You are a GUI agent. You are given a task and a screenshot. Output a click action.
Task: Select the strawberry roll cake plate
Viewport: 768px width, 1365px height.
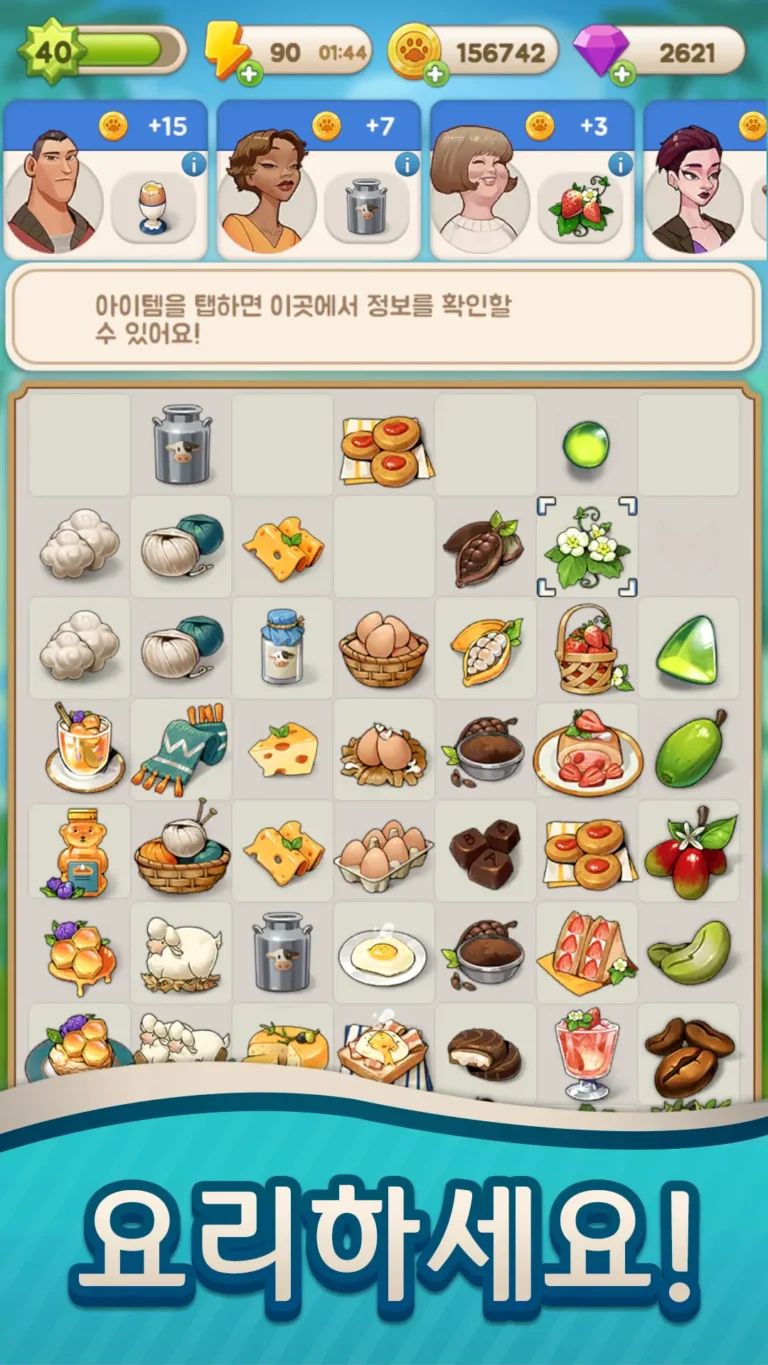tap(587, 751)
